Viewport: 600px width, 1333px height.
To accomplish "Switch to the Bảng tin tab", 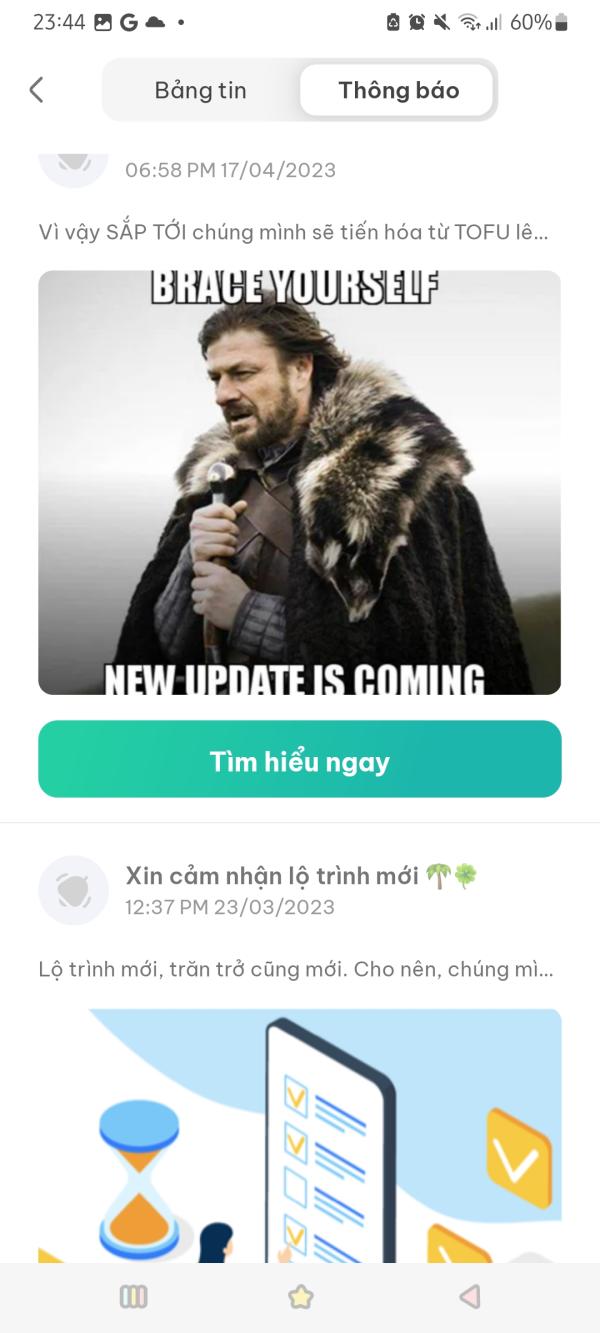I will (200, 90).
